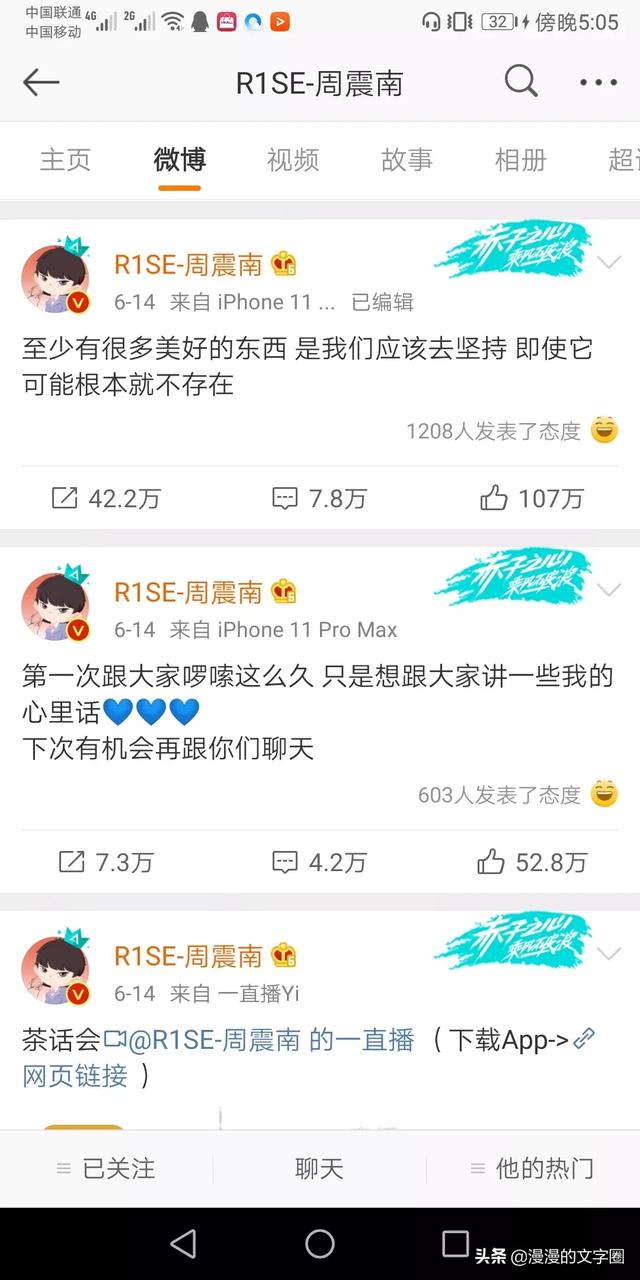The height and width of the screenshot is (1280, 640).
Task: Select the 相册 tab
Action: pos(521,159)
